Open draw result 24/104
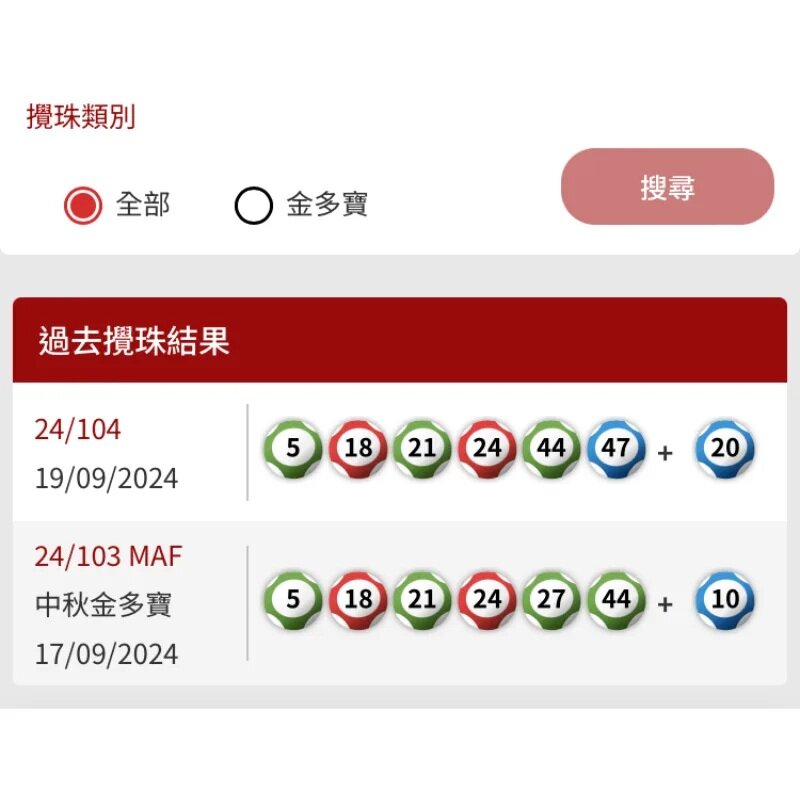This screenshot has width=800, height=800. pyautogui.click(x=78, y=430)
